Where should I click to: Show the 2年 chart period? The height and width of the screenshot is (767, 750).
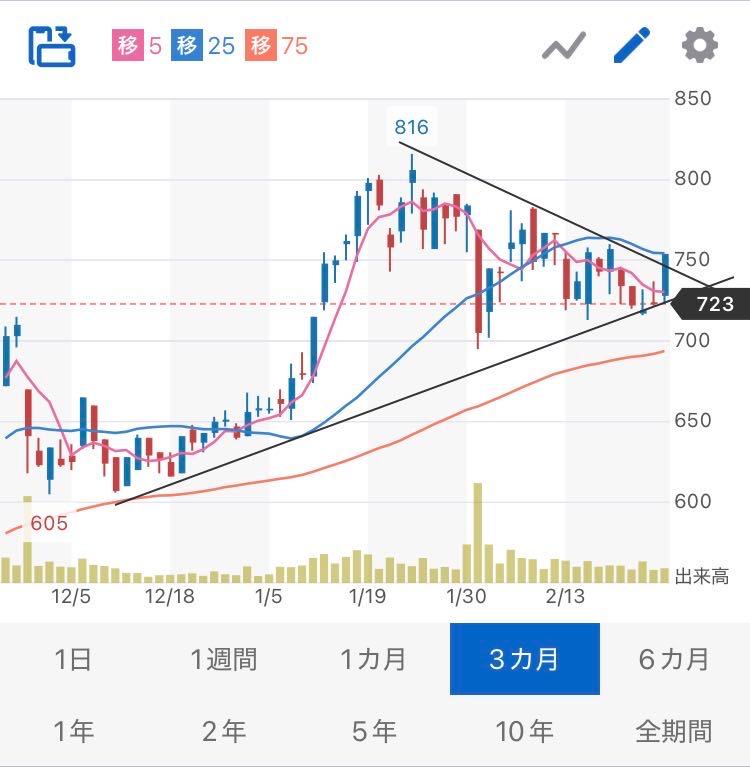[x=224, y=731]
